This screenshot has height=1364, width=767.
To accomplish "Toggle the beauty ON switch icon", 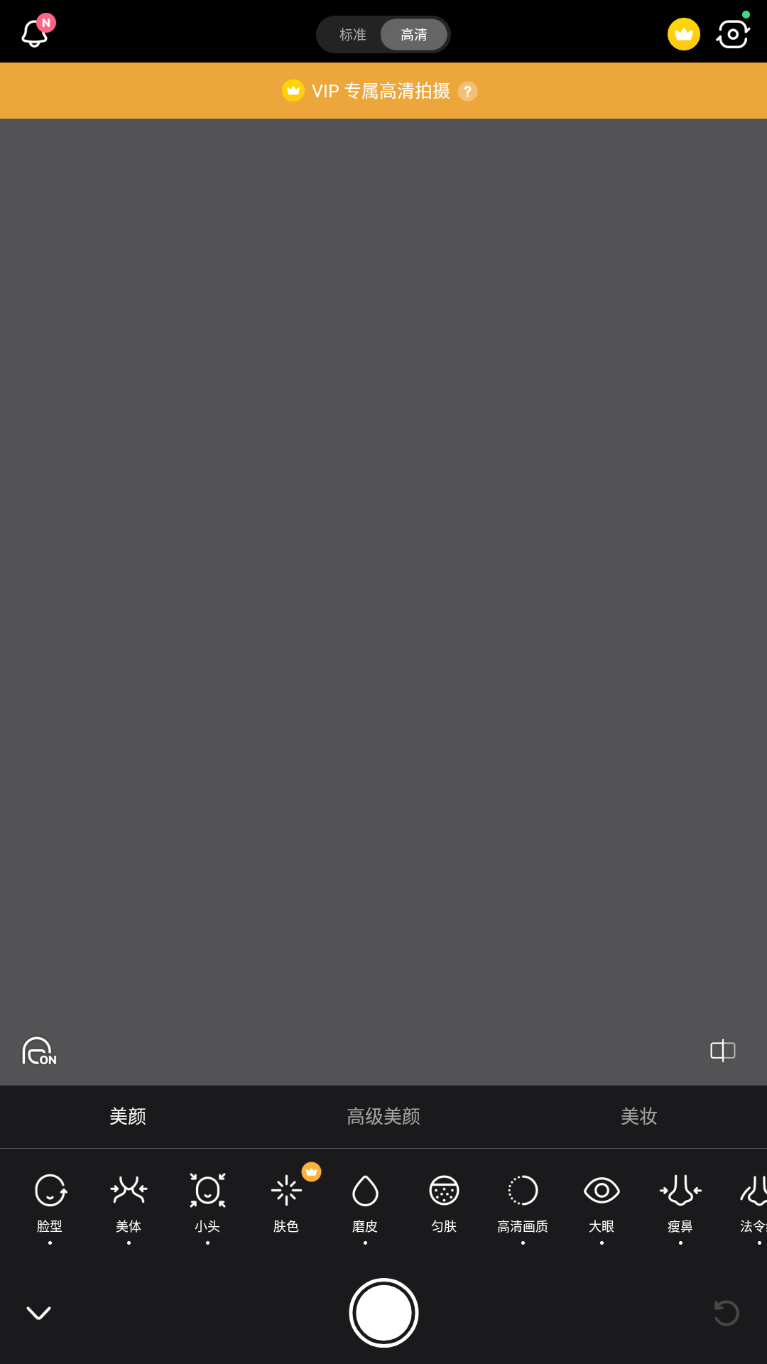I will (39, 1051).
